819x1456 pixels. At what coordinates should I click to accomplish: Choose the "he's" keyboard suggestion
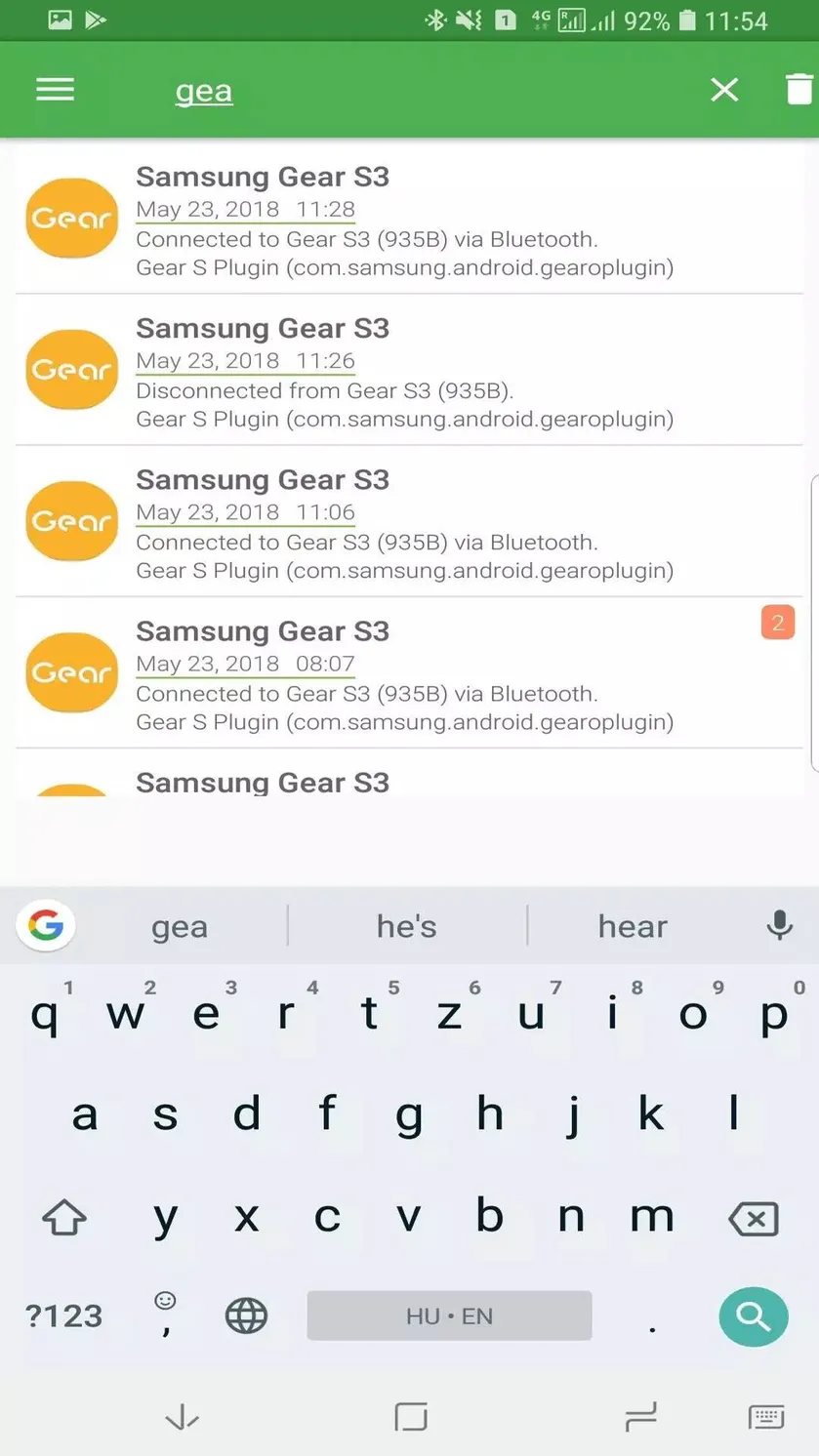(x=407, y=926)
